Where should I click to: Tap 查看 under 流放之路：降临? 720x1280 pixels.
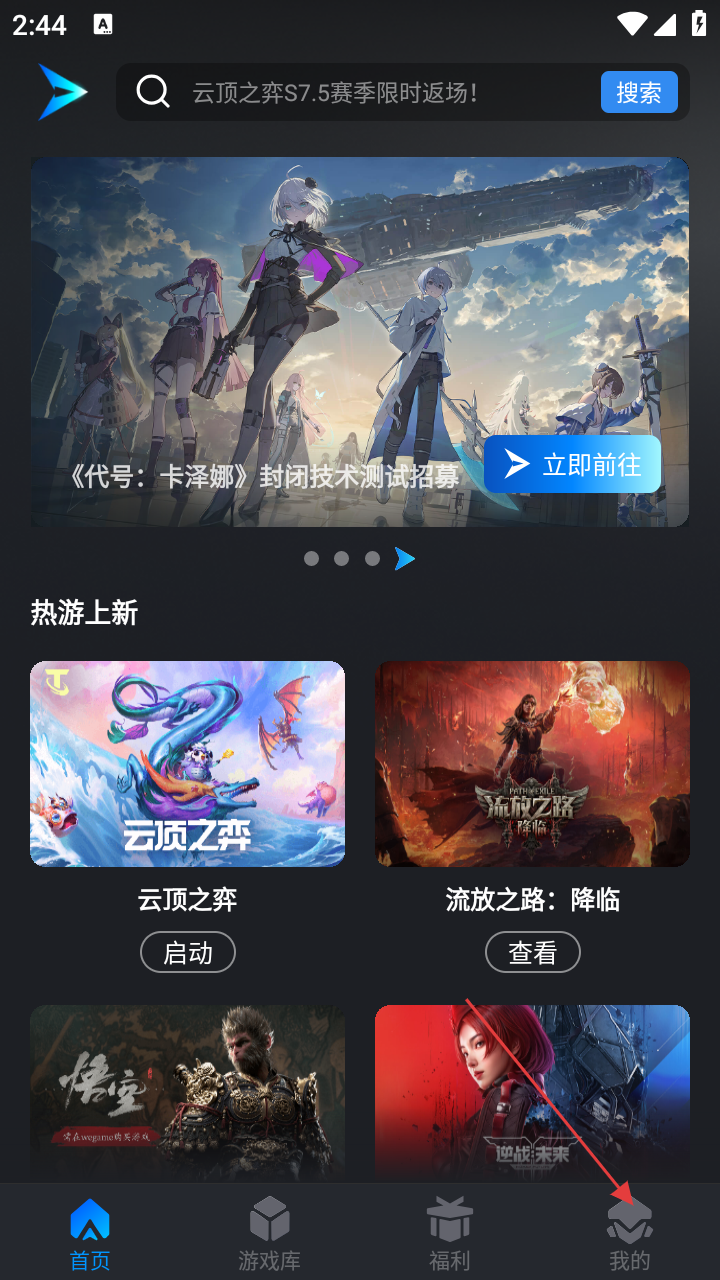(x=532, y=952)
